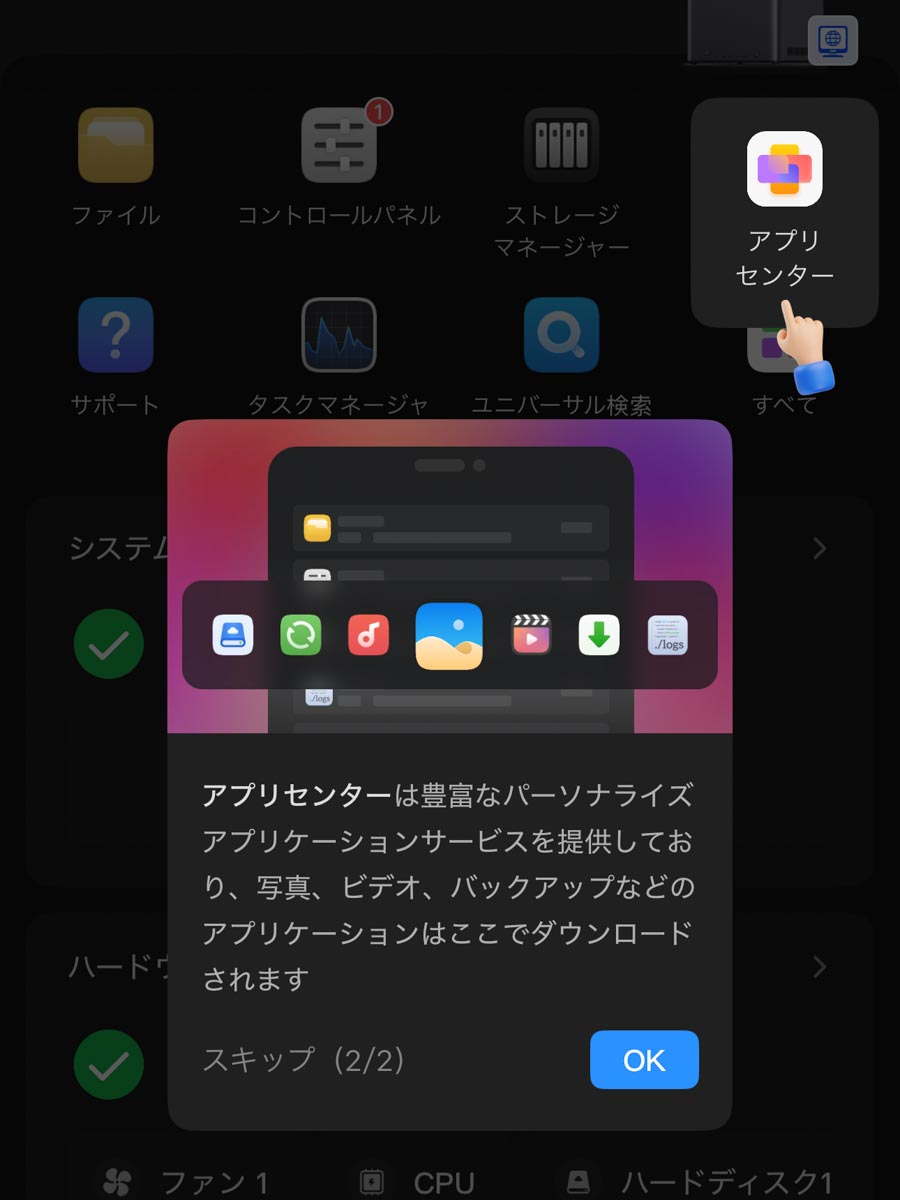The image size is (900, 1200).
Task: Open the highlighted アプリセンター icon
Action: [x=784, y=169]
